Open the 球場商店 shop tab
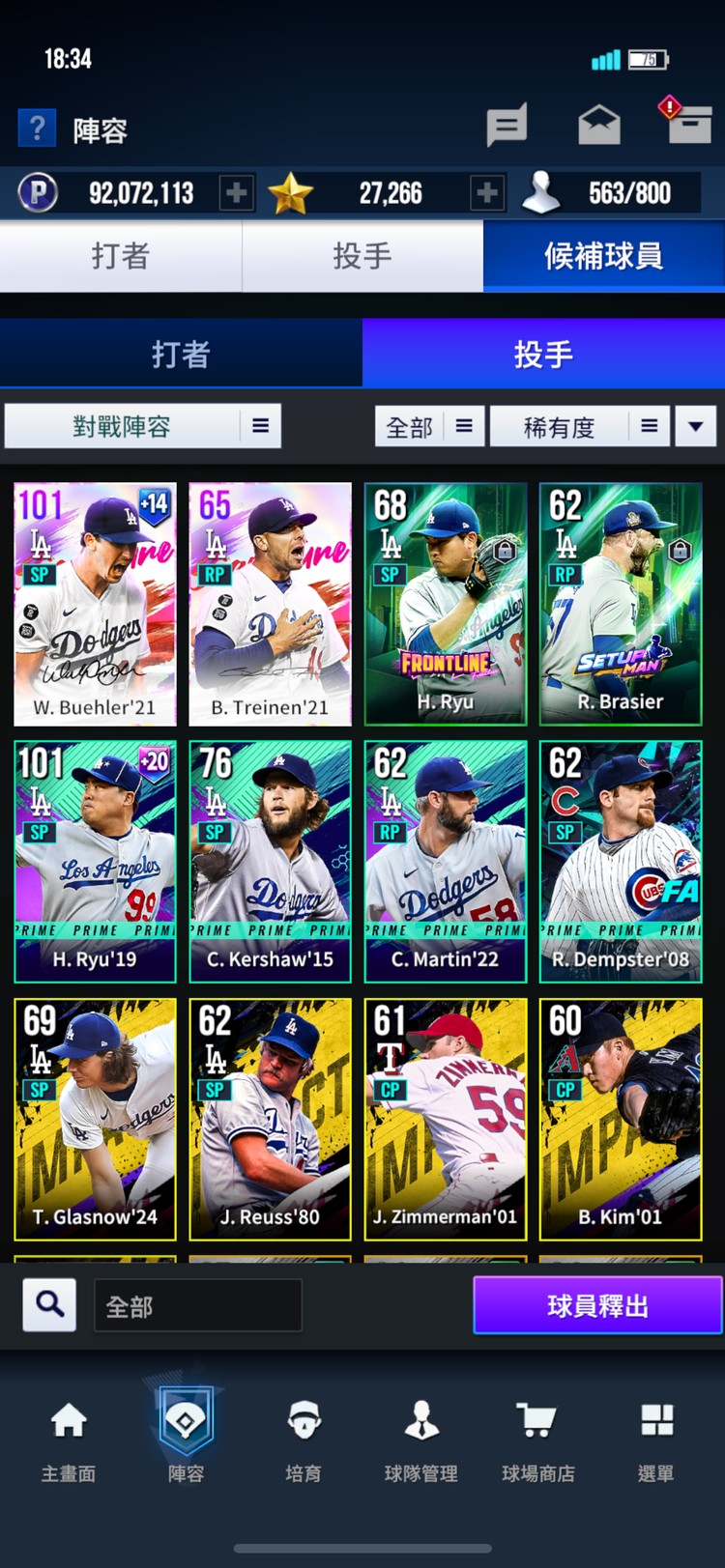This screenshot has height=1568, width=725. 537,1441
